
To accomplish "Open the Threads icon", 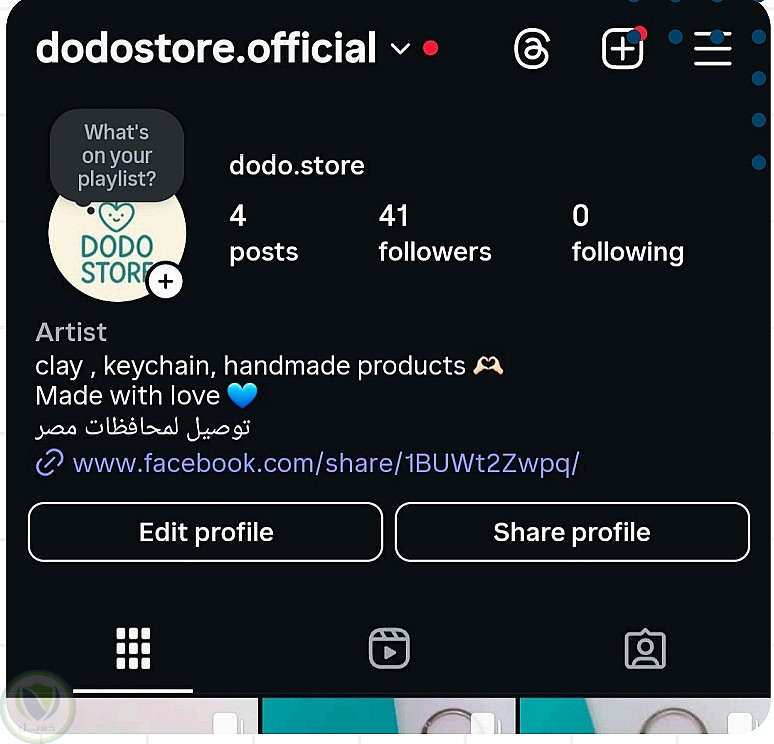I will (x=531, y=48).
